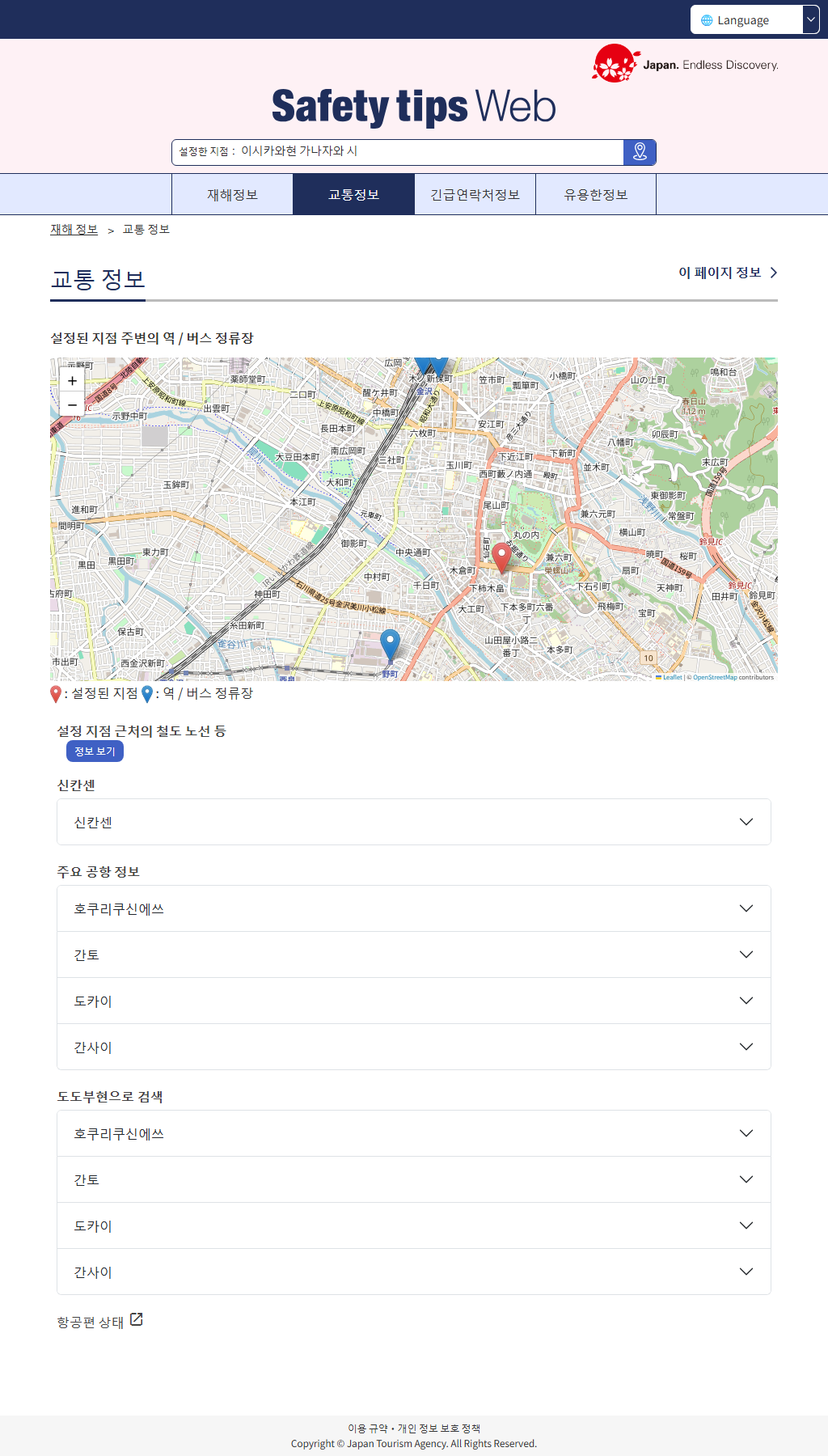
Task: Expand 도카이 under 도도부현으로 검색
Action: pyautogui.click(x=413, y=1226)
